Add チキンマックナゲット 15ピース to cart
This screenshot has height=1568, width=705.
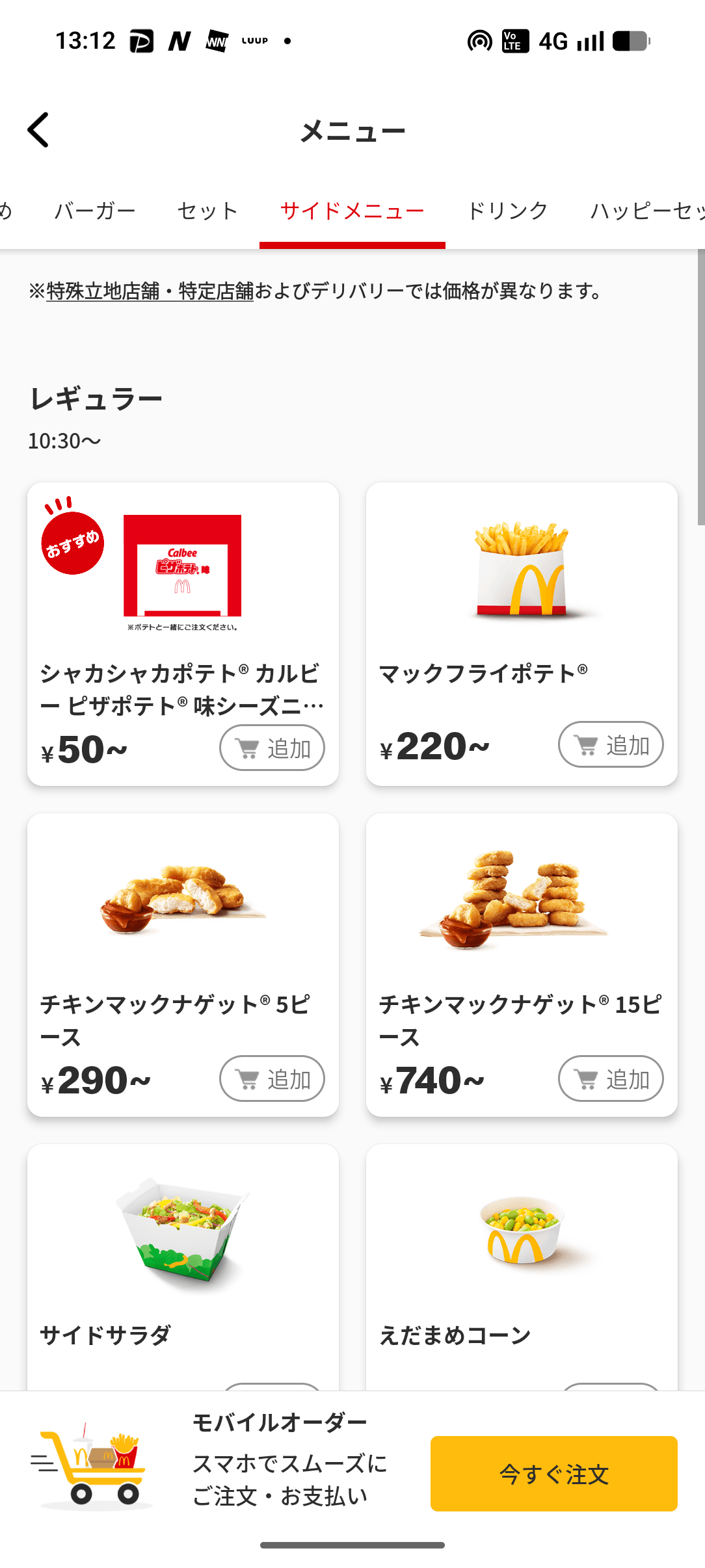(x=611, y=1079)
